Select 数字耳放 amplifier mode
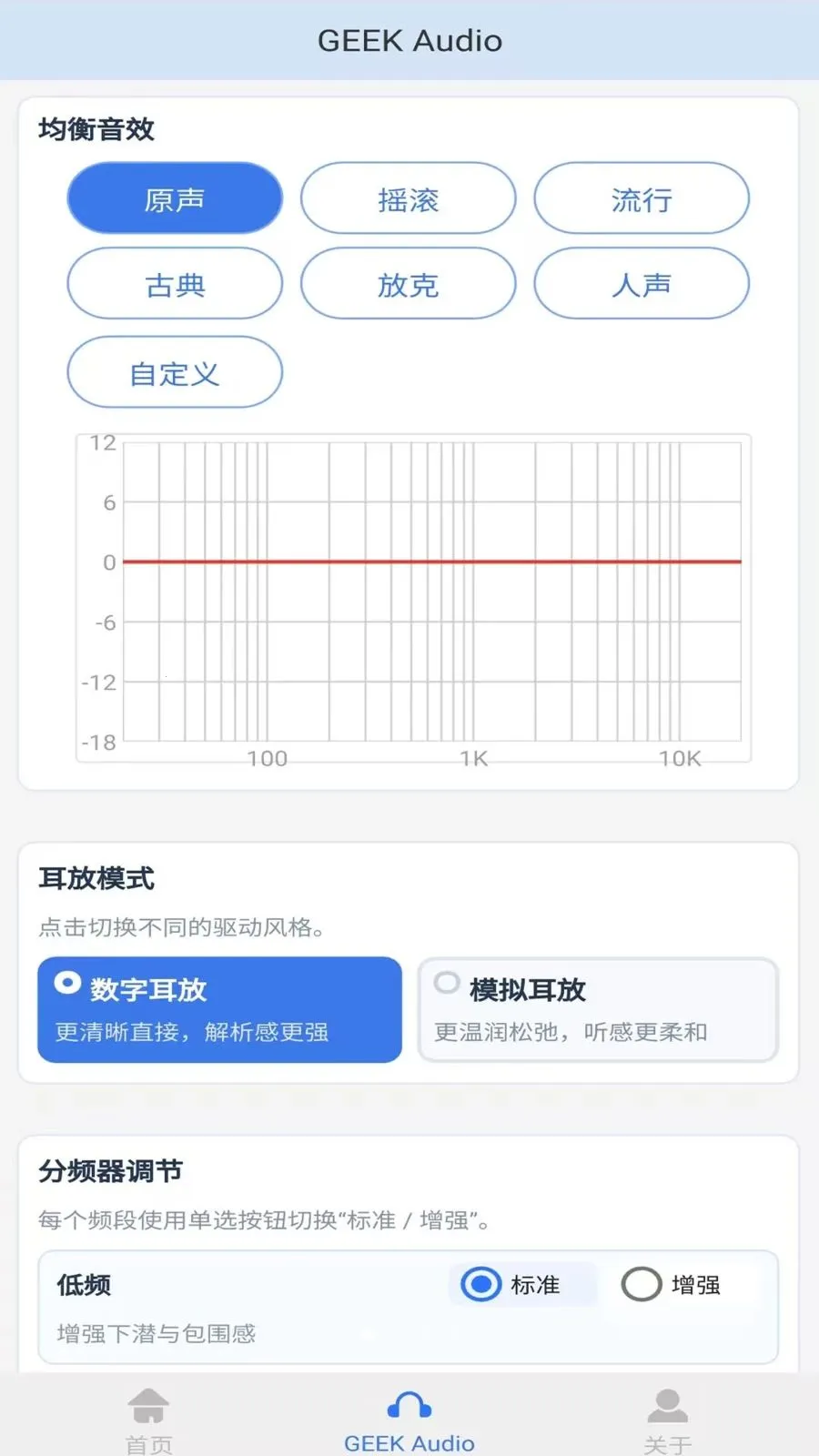Viewport: 819px width, 1456px height. tap(219, 1009)
